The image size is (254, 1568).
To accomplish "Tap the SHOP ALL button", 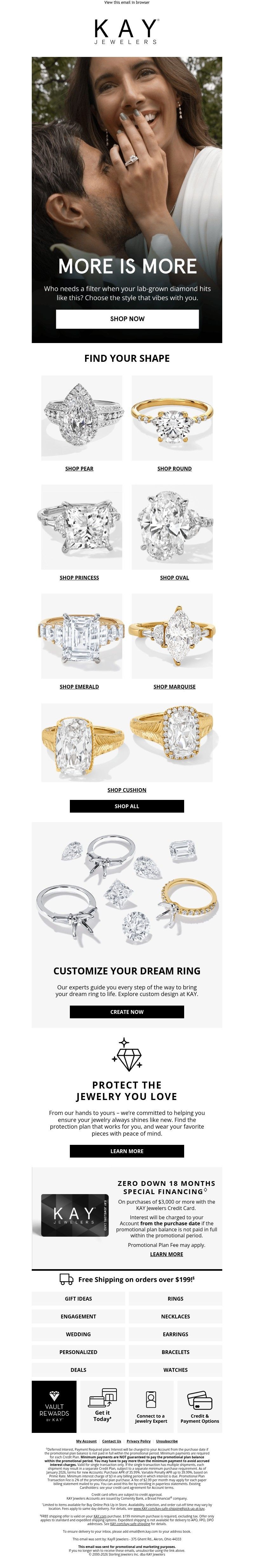I will (x=126, y=806).
